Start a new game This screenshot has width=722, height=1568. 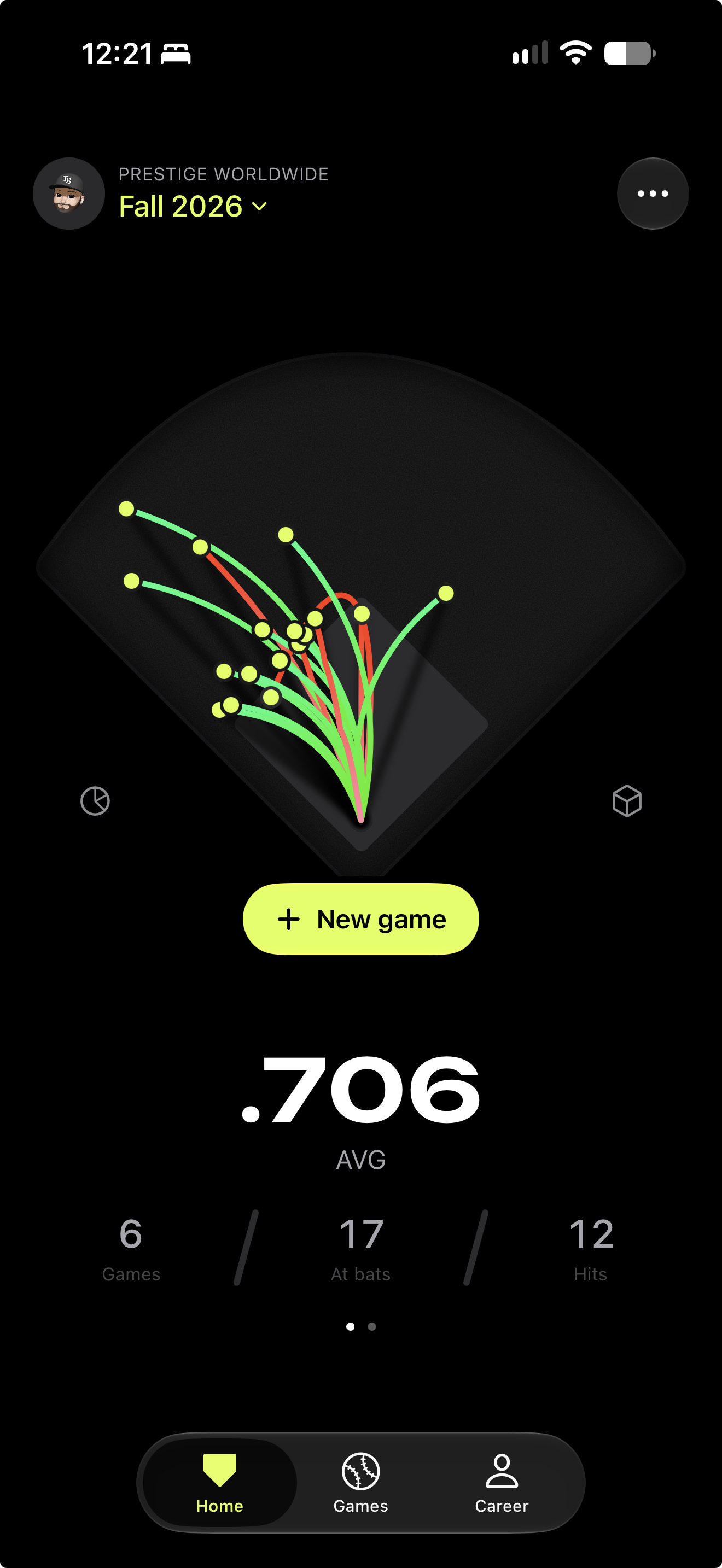pyautogui.click(x=361, y=918)
